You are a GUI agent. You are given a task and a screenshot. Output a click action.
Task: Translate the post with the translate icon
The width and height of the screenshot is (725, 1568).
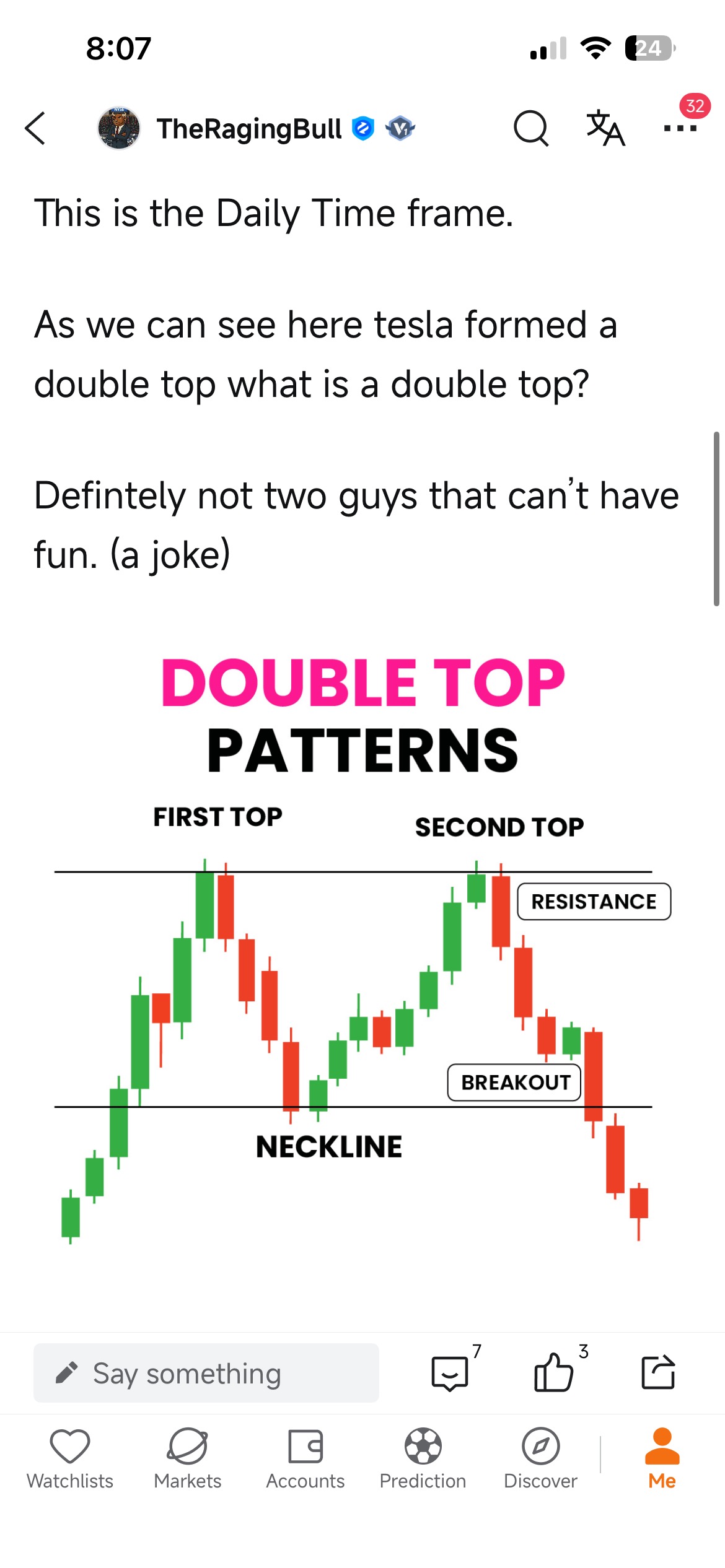coord(605,128)
